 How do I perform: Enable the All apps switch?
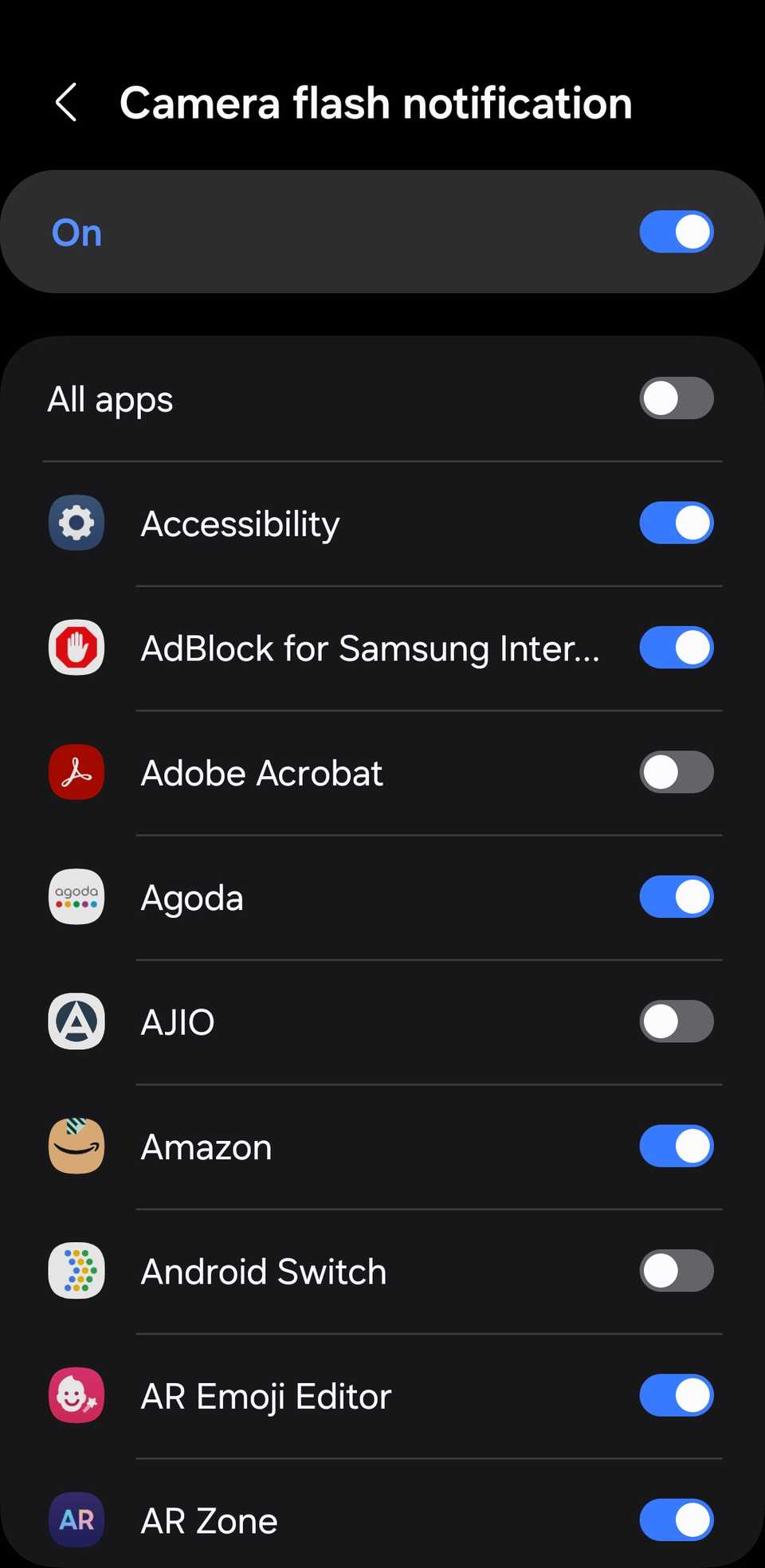(677, 398)
